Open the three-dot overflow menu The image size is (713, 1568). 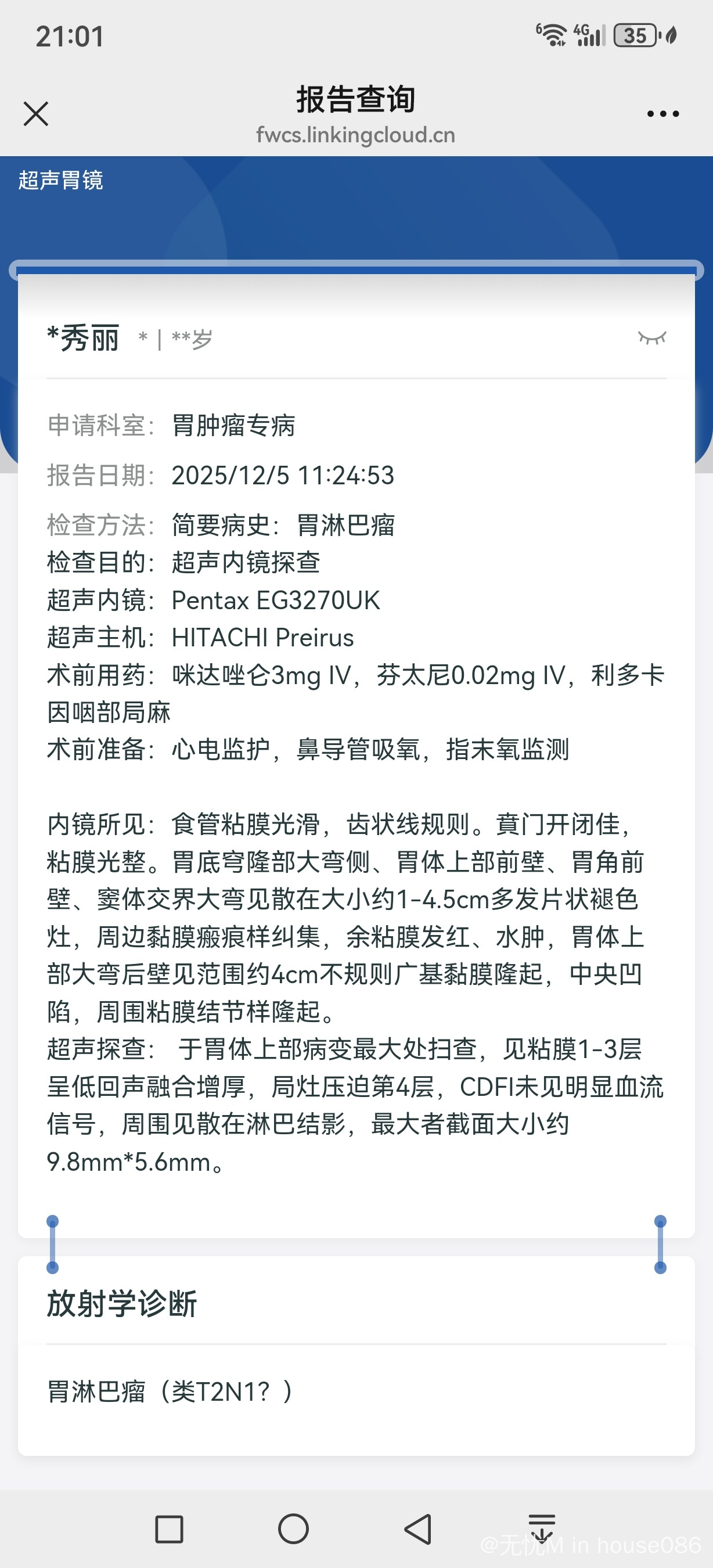pos(662,114)
